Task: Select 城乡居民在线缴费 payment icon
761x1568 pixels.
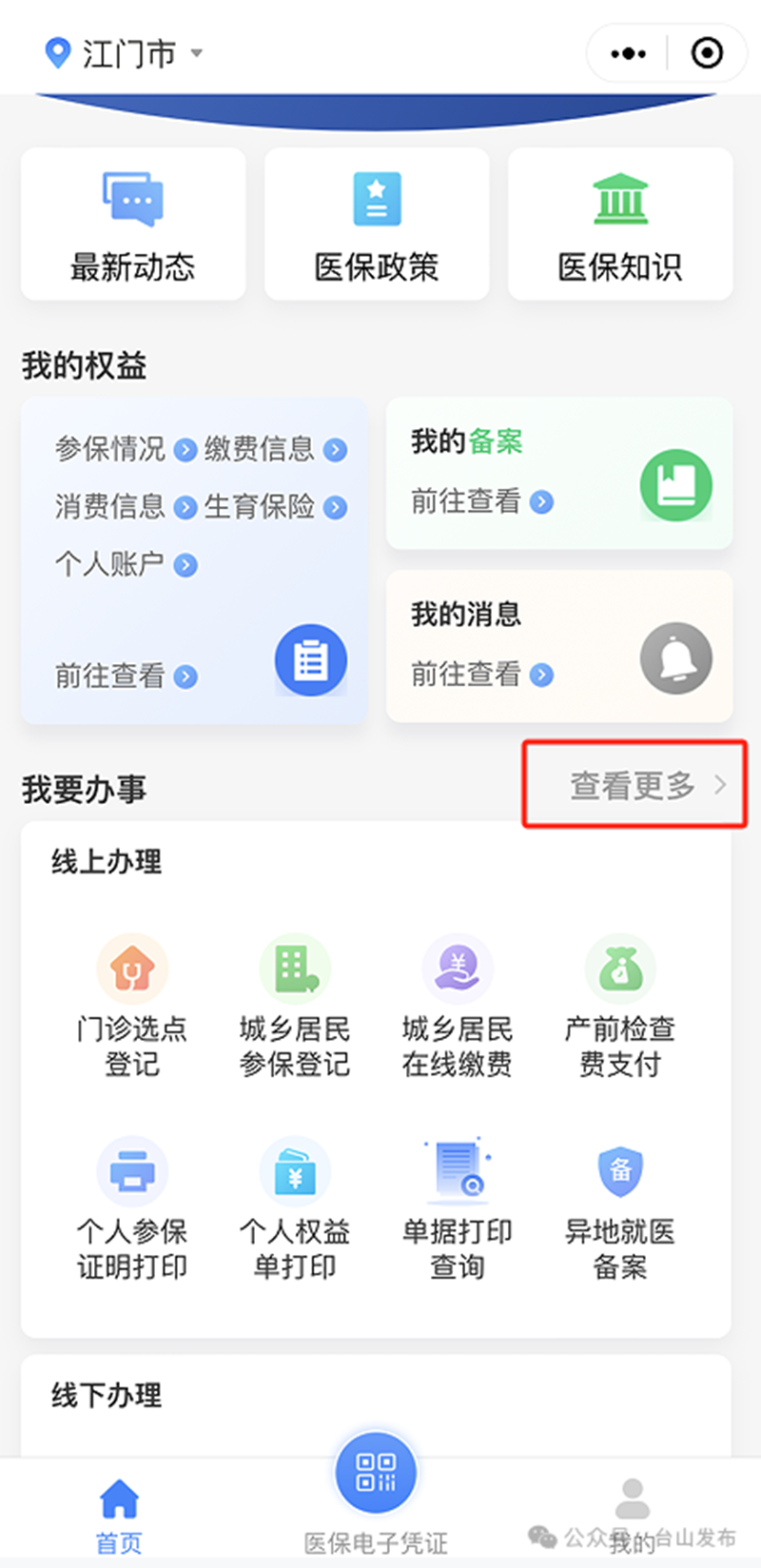Action: tap(458, 968)
